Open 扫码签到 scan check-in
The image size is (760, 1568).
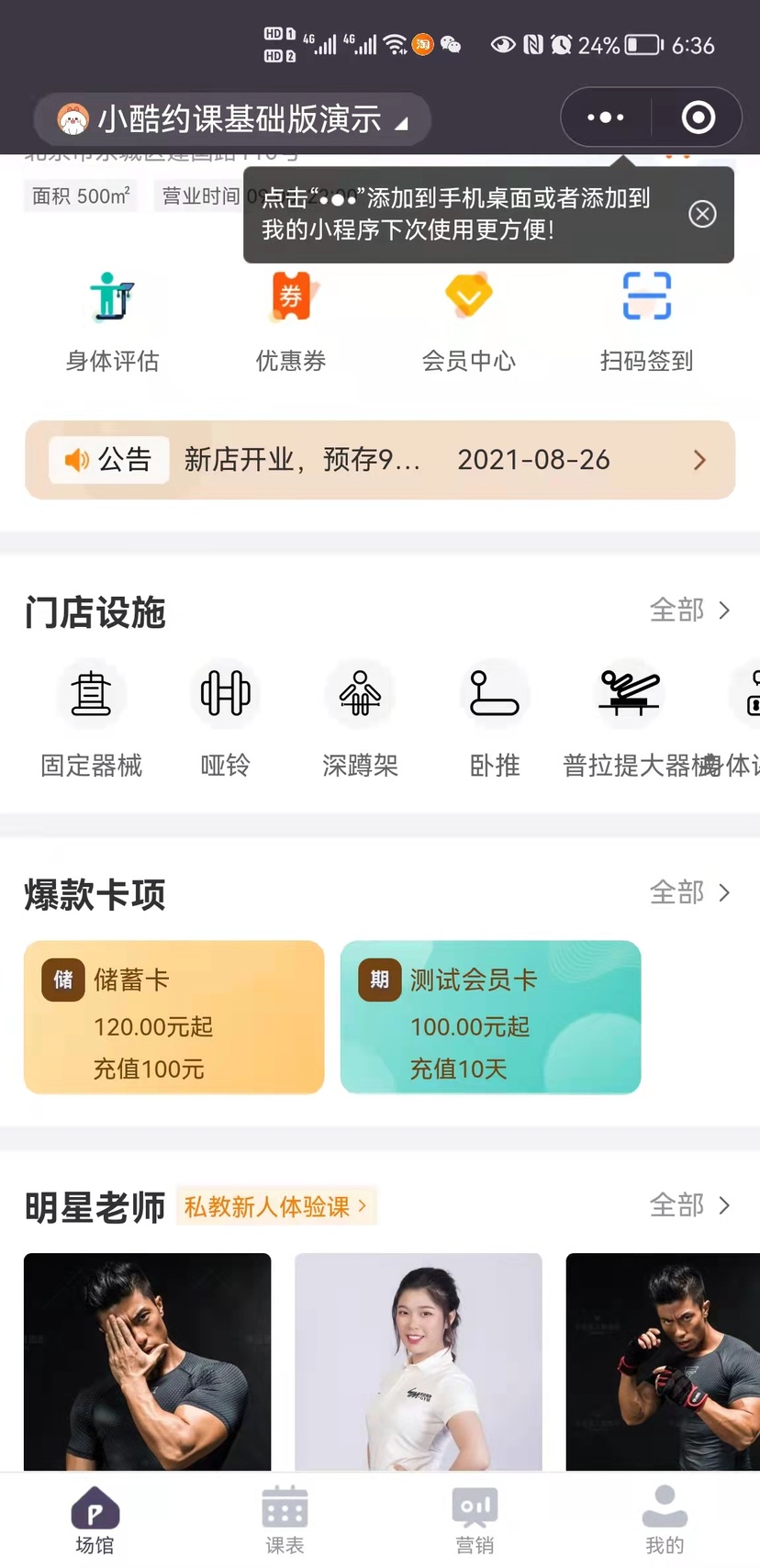(x=646, y=322)
